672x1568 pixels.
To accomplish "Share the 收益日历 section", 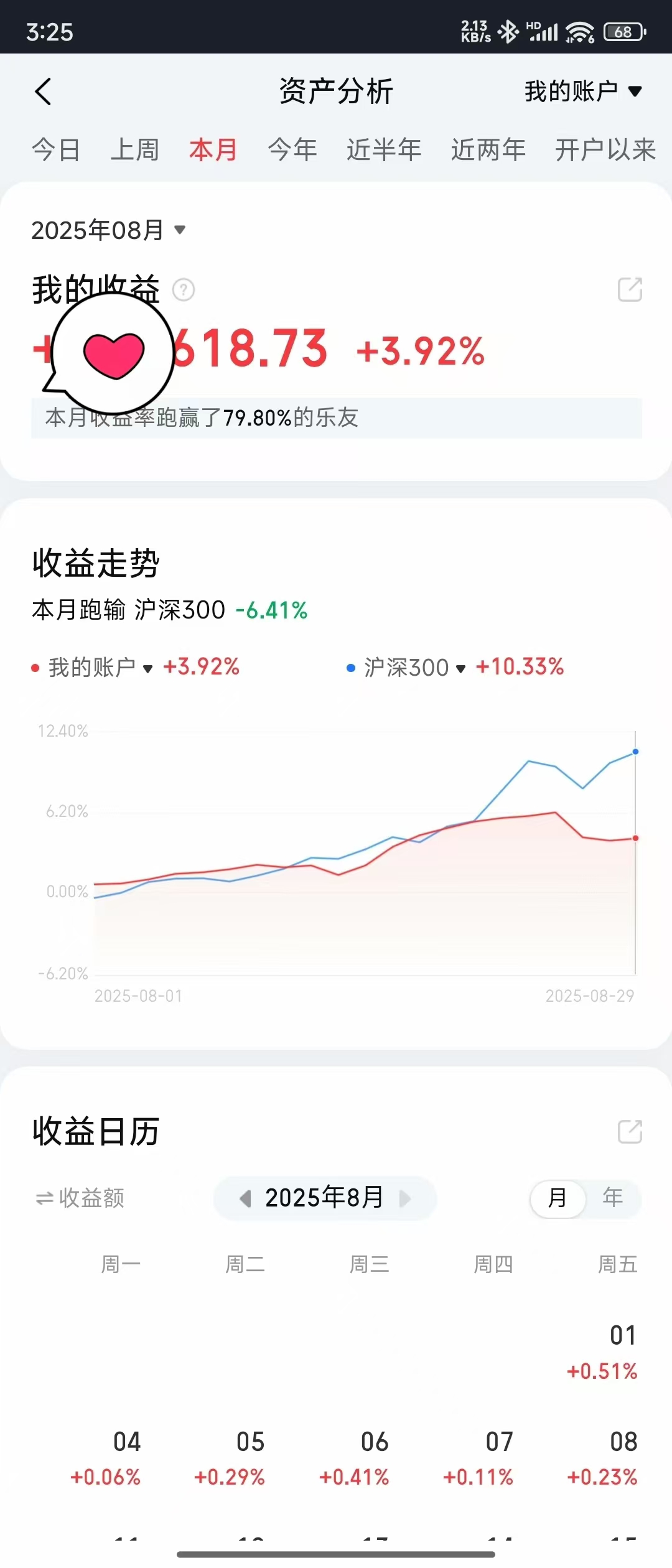I will point(630,1132).
